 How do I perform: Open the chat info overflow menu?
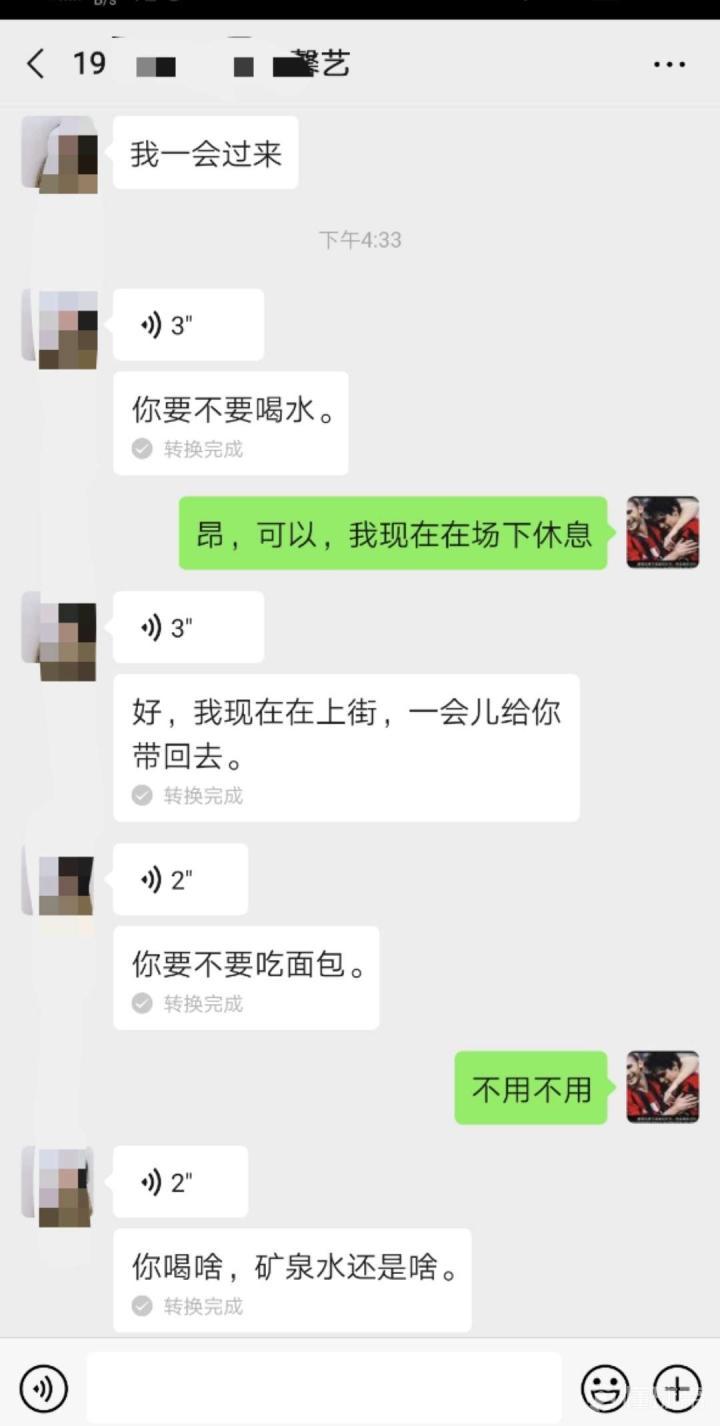[669, 64]
